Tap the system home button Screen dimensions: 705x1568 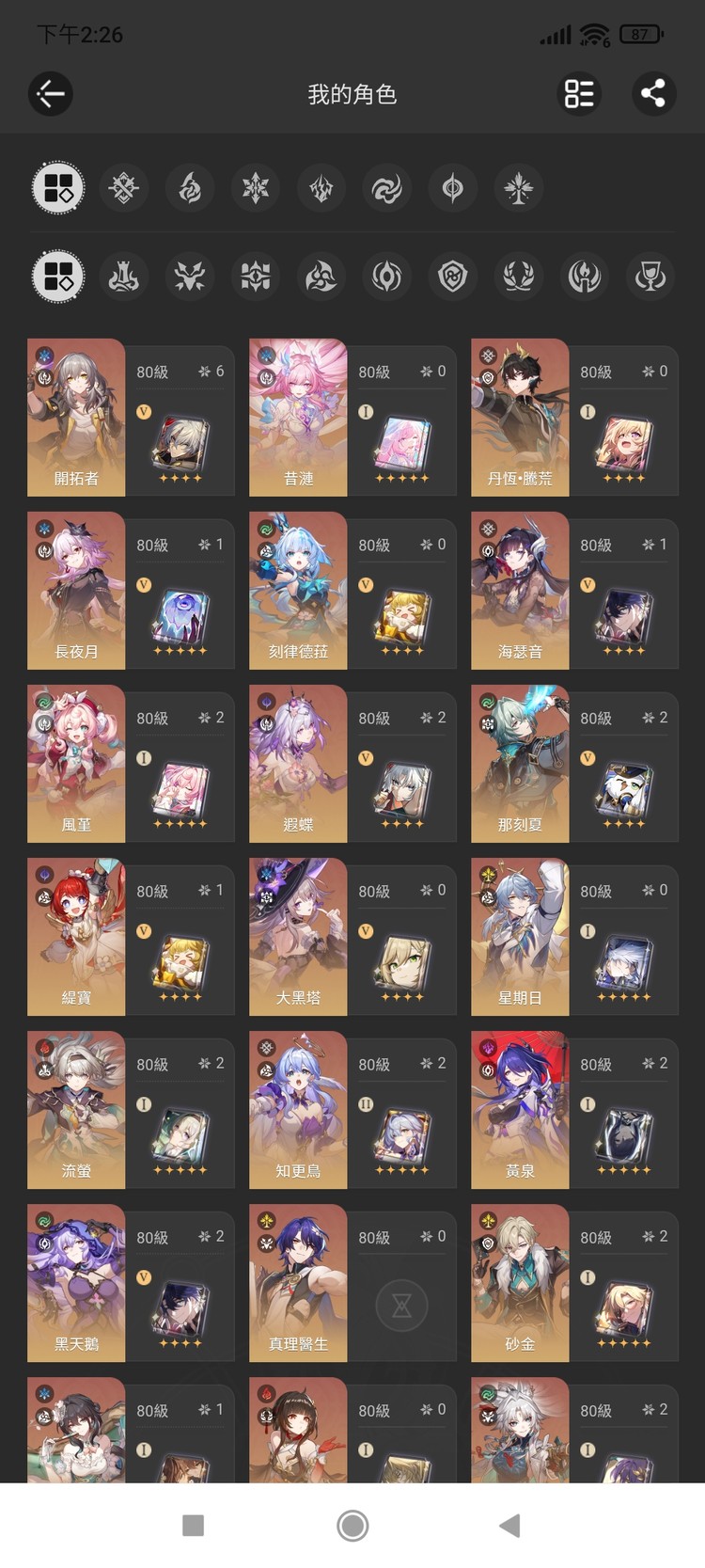[x=352, y=1525]
